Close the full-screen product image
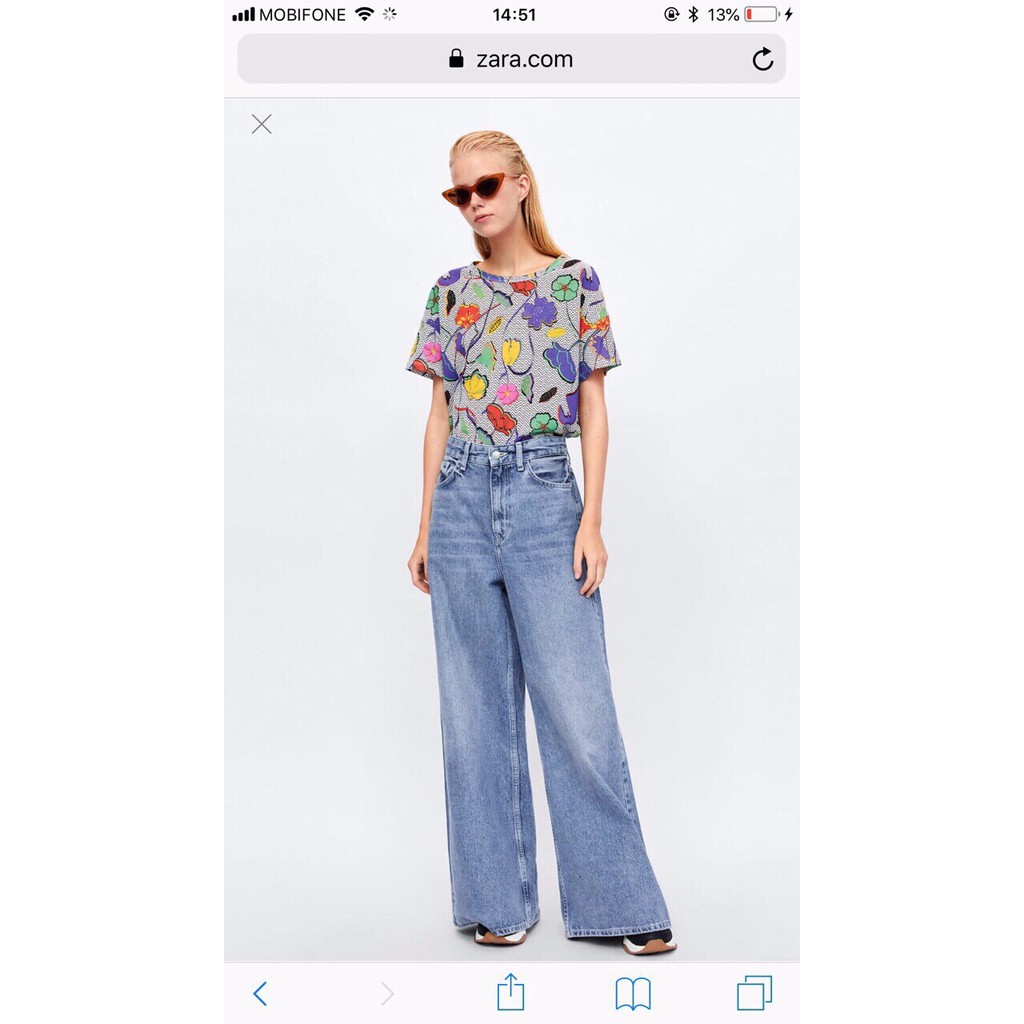Screen dimensions: 1024x1024 tap(261, 124)
